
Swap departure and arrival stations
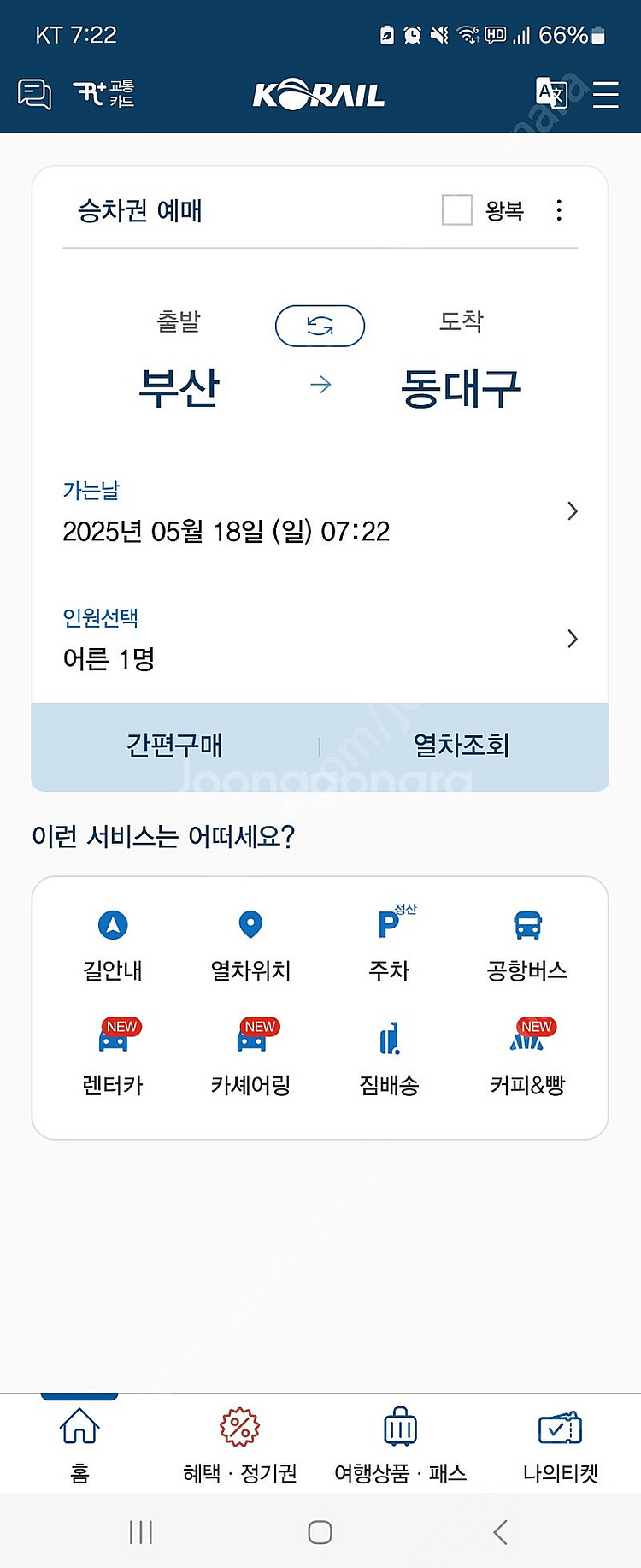coord(320,326)
